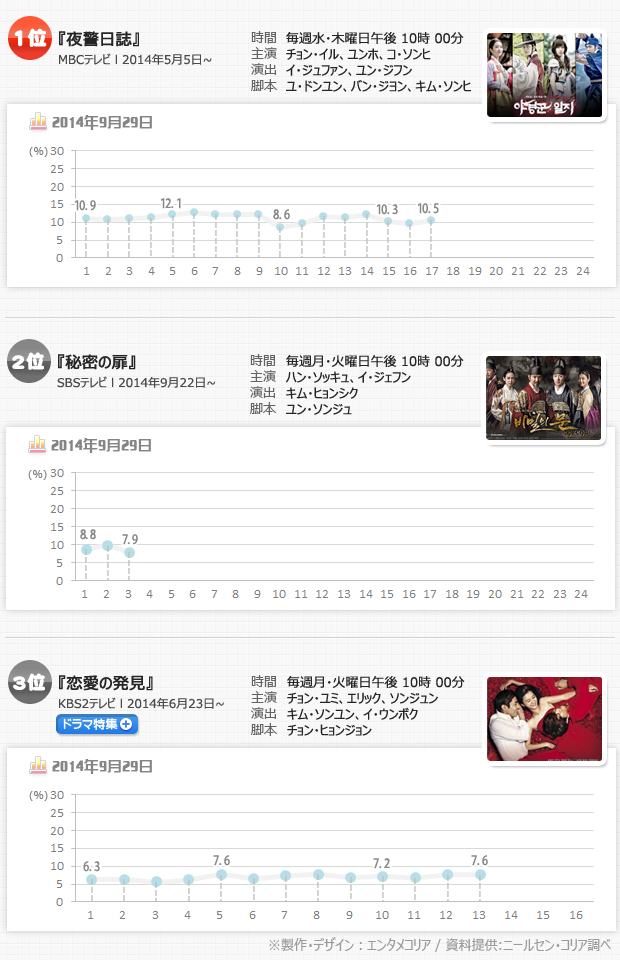620x960 pixels.
Task: Open the 夜警日誌 drama poster
Action: tap(544, 75)
